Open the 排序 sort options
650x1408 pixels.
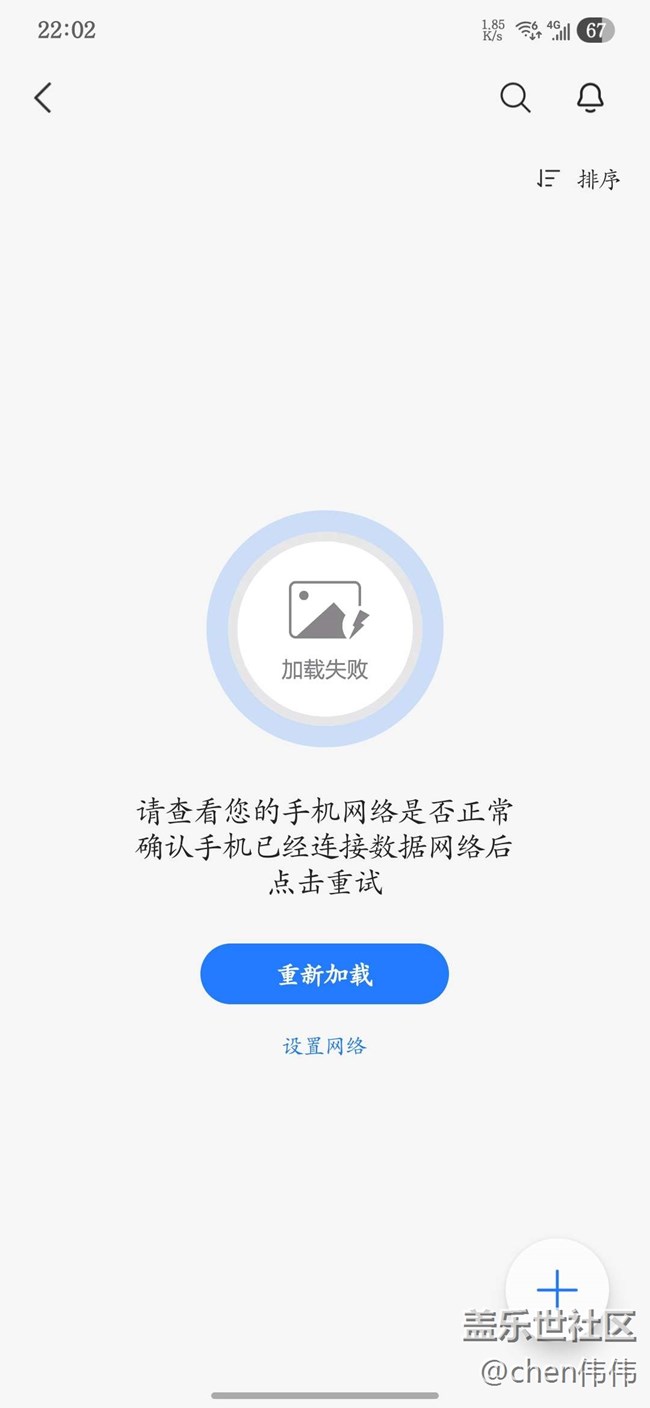(x=579, y=179)
